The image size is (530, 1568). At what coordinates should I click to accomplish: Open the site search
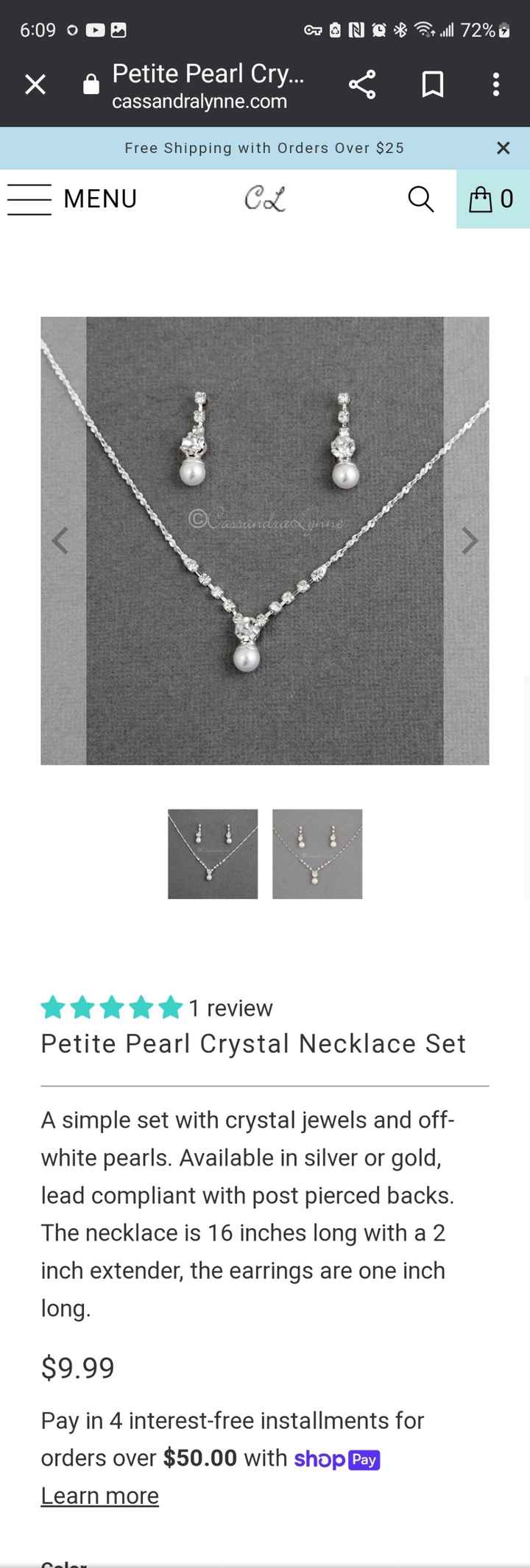pyautogui.click(x=420, y=198)
